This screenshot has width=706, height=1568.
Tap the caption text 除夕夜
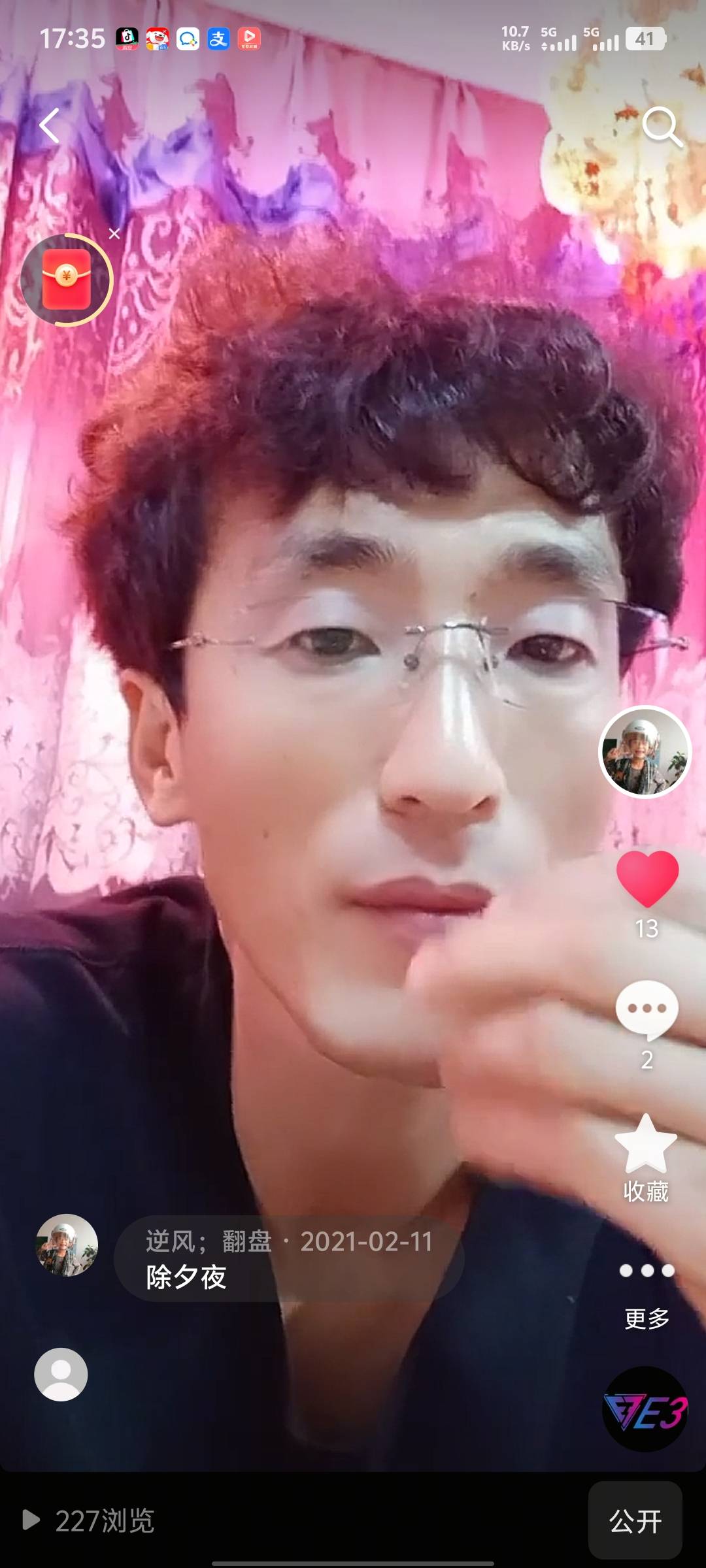pyautogui.click(x=185, y=1279)
